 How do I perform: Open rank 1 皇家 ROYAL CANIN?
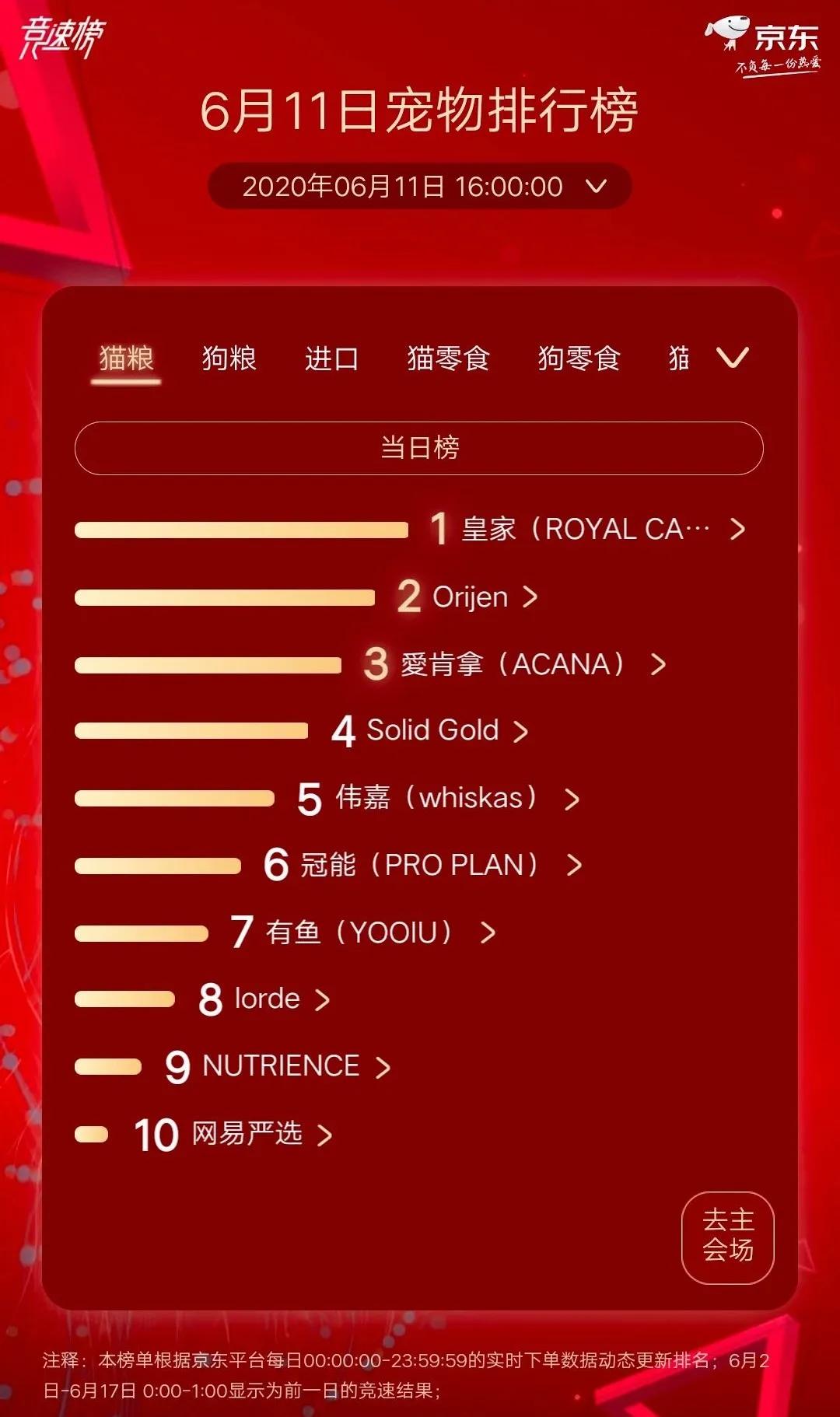tap(586, 530)
